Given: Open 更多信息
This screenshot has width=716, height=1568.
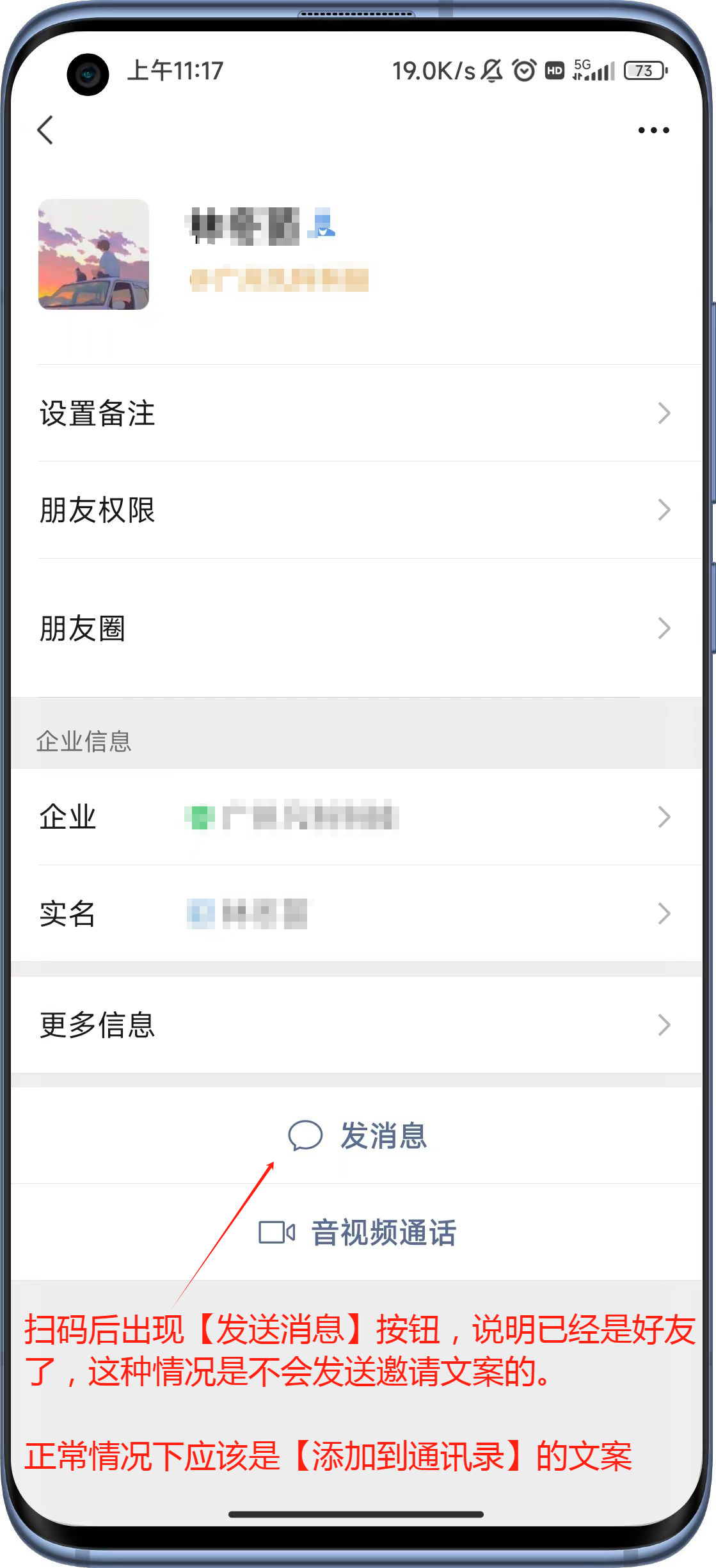Looking at the screenshot, I should 356,1025.
